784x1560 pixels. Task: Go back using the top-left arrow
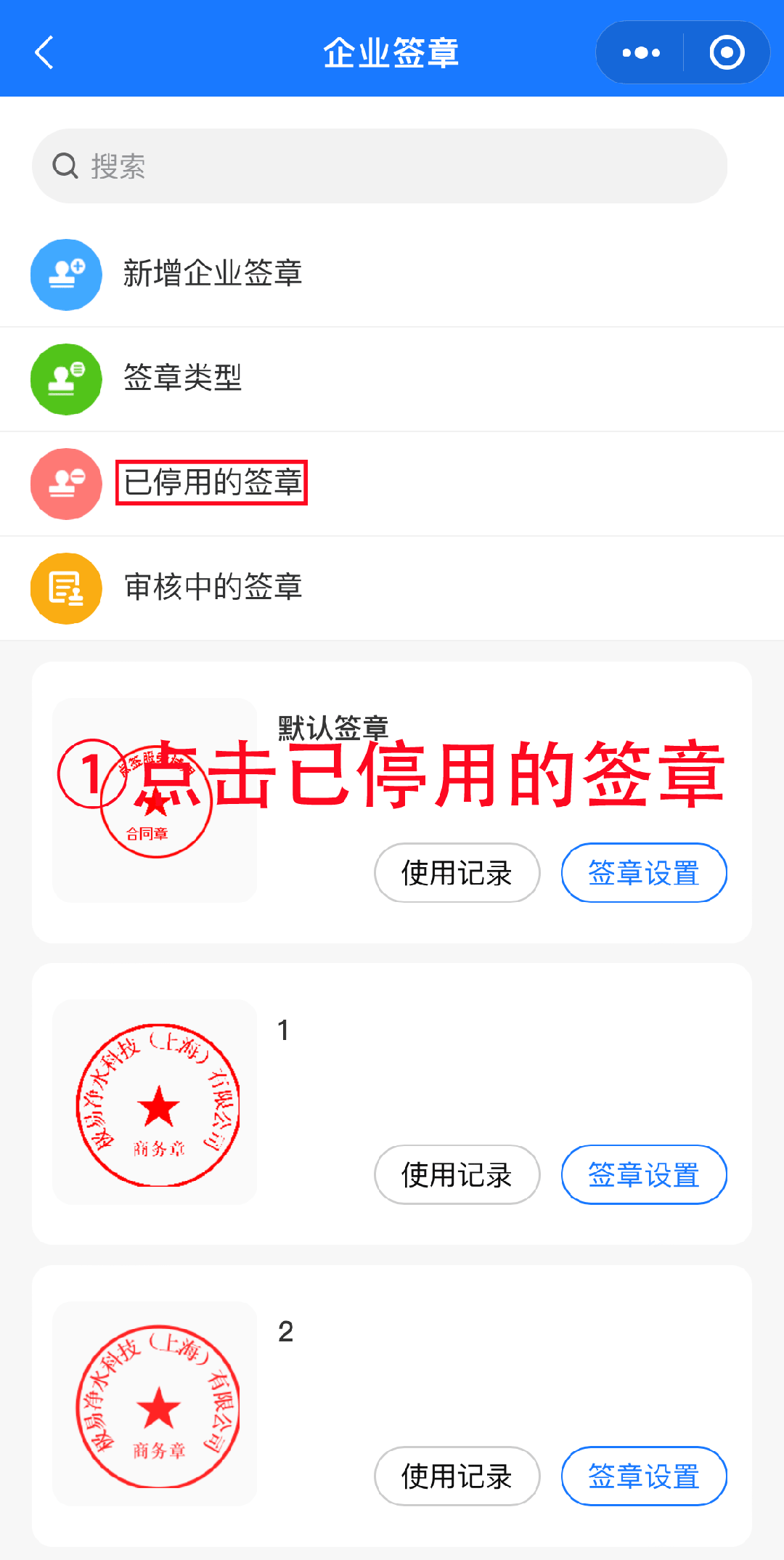(44, 52)
